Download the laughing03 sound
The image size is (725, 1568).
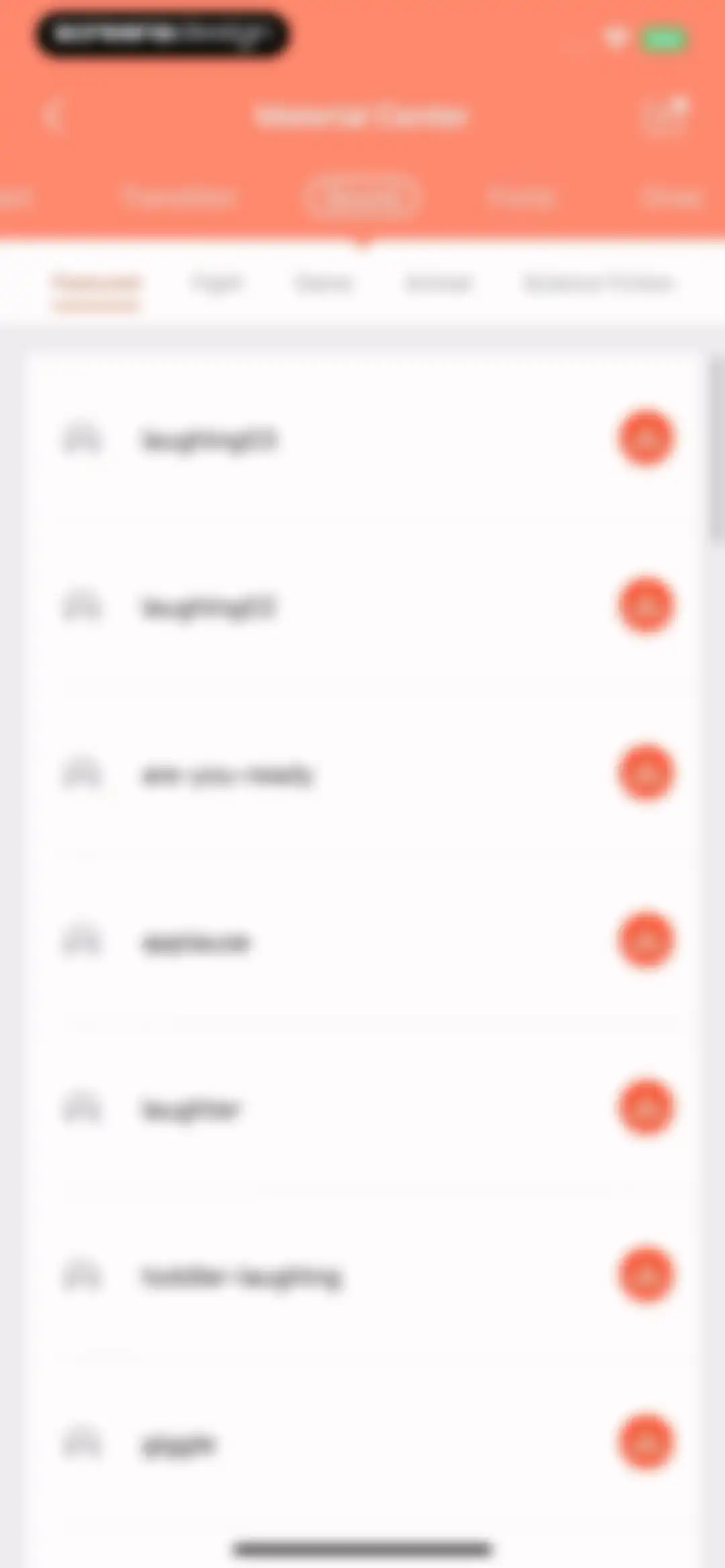[x=646, y=438]
